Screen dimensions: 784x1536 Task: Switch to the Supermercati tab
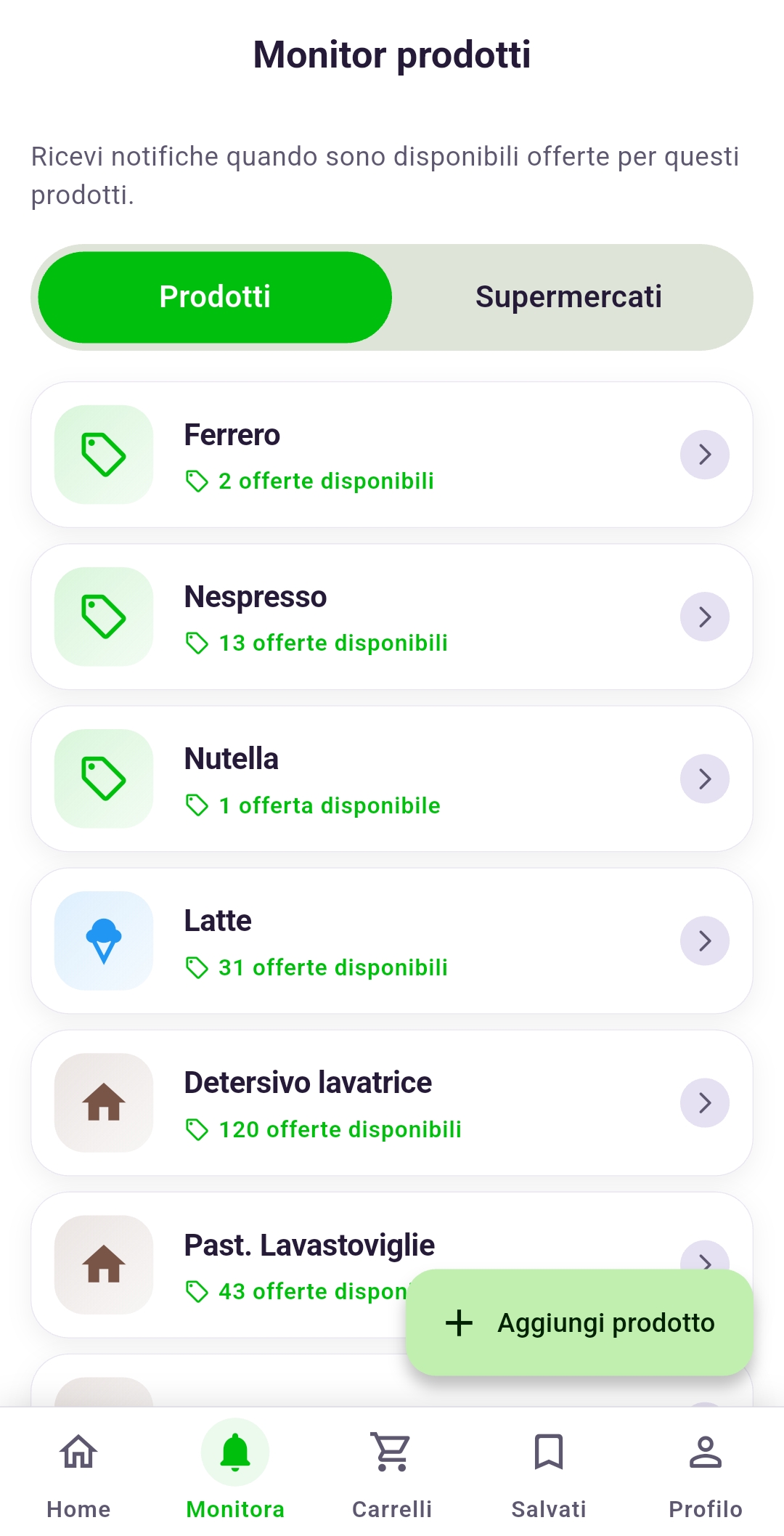pos(569,296)
